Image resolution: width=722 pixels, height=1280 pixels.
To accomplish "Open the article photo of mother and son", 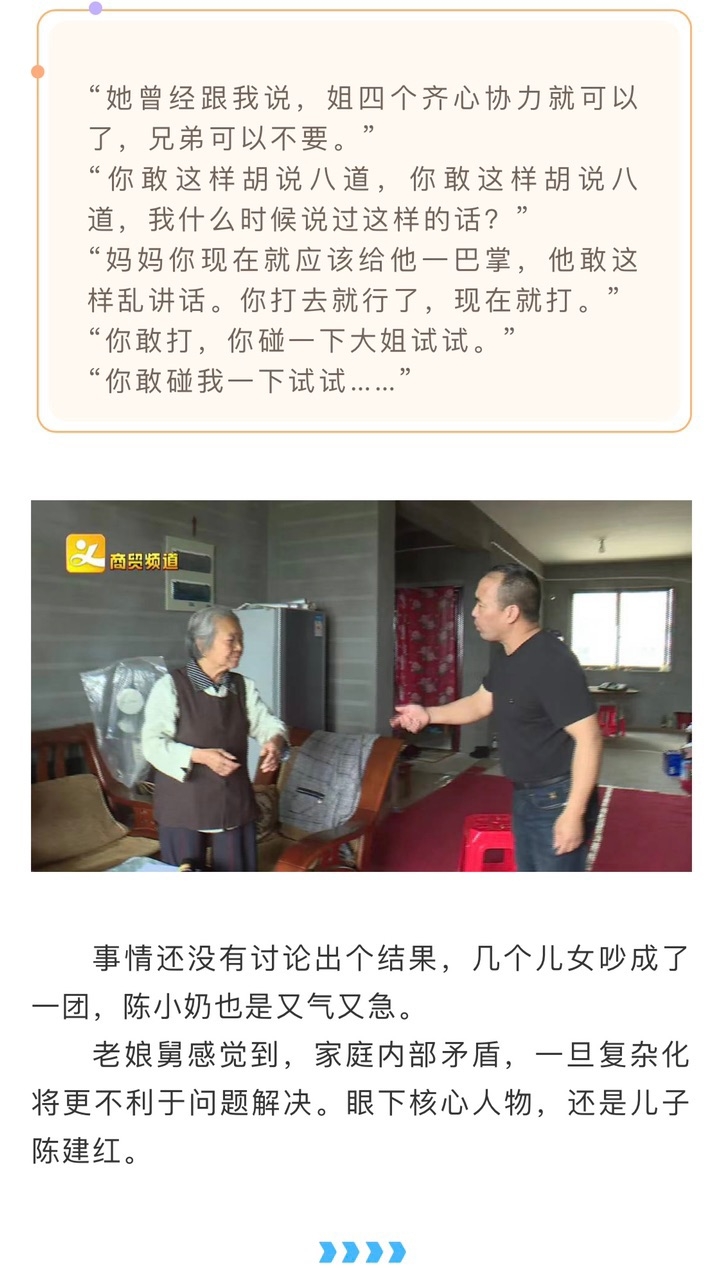I will pos(361,686).
